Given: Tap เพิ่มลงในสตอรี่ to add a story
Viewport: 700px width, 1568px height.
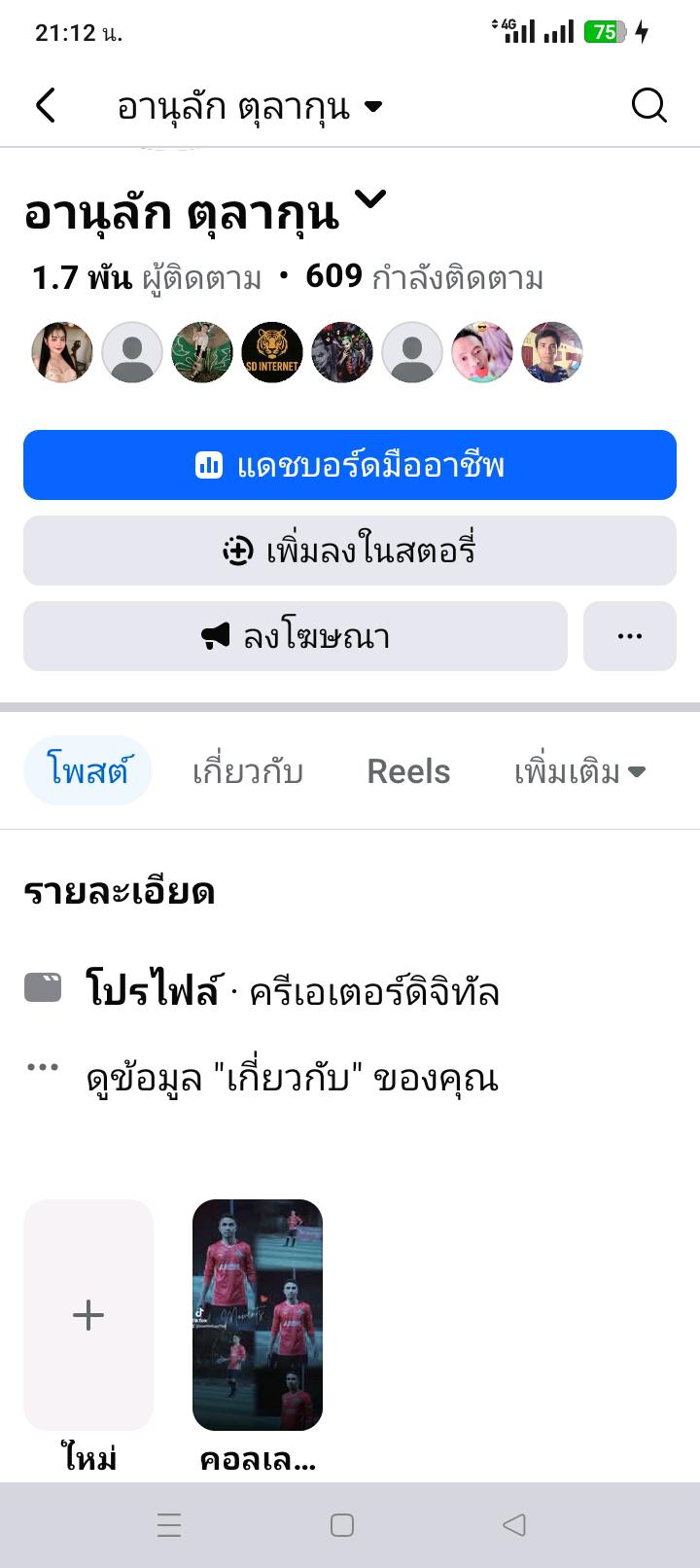Looking at the screenshot, I should [350, 551].
